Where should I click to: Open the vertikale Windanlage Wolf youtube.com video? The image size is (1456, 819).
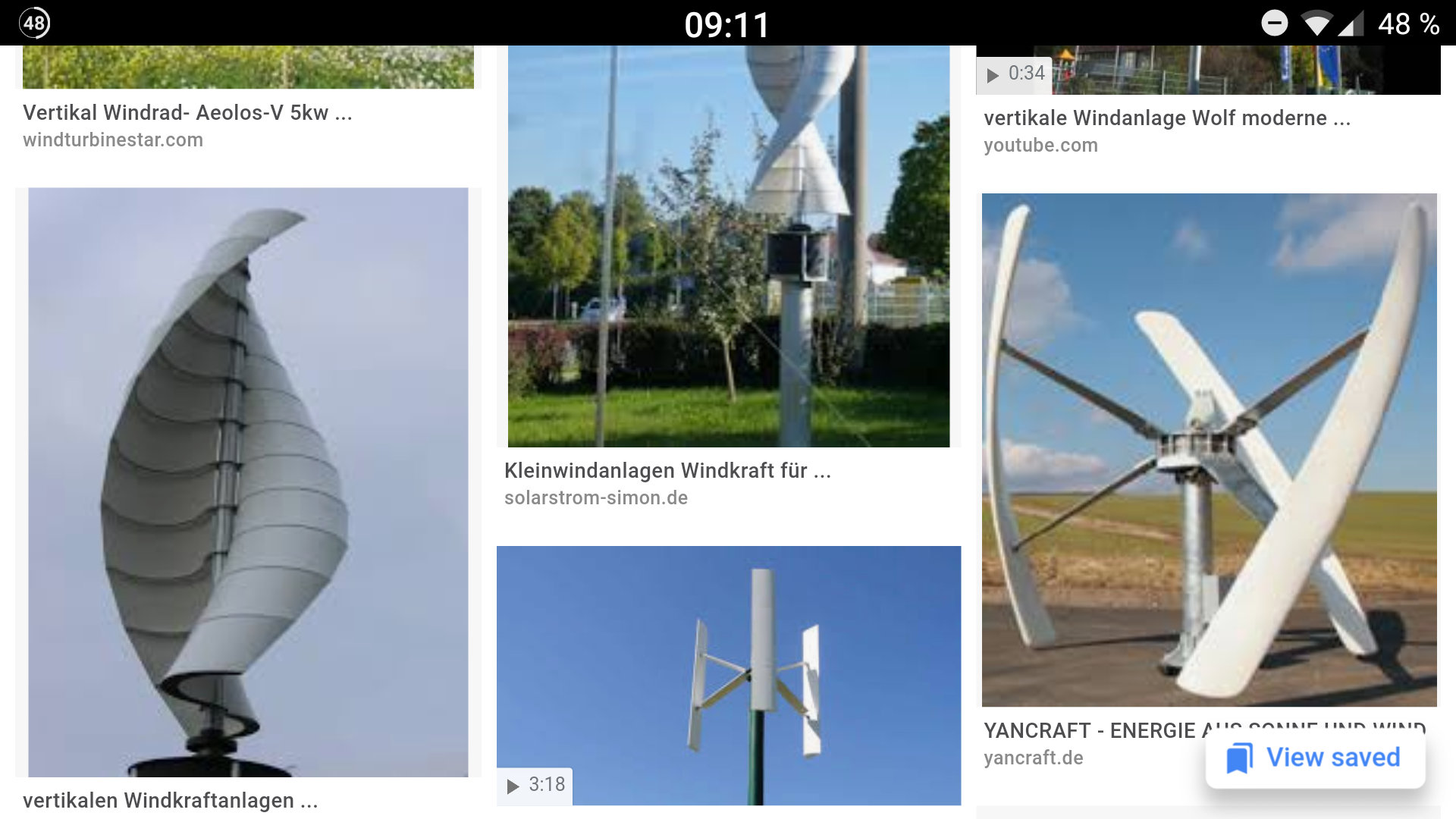click(x=1166, y=118)
